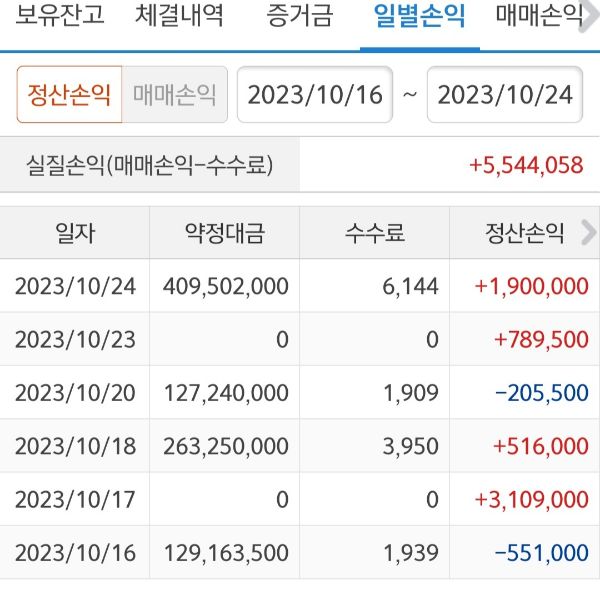Open the 체결내역 tab

pos(180,17)
